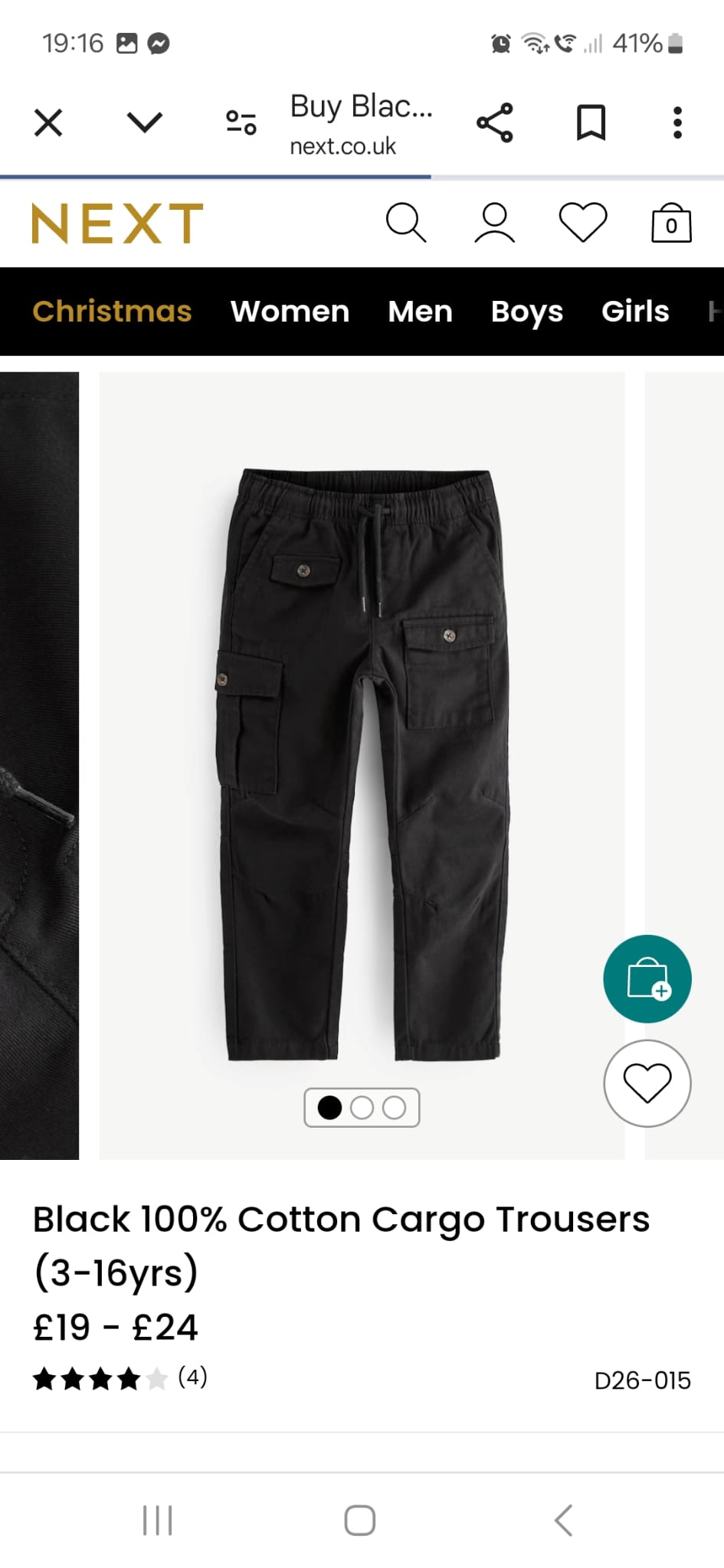This screenshot has width=724, height=1568.
Task: Go to the Christmas category
Action: coord(112,312)
